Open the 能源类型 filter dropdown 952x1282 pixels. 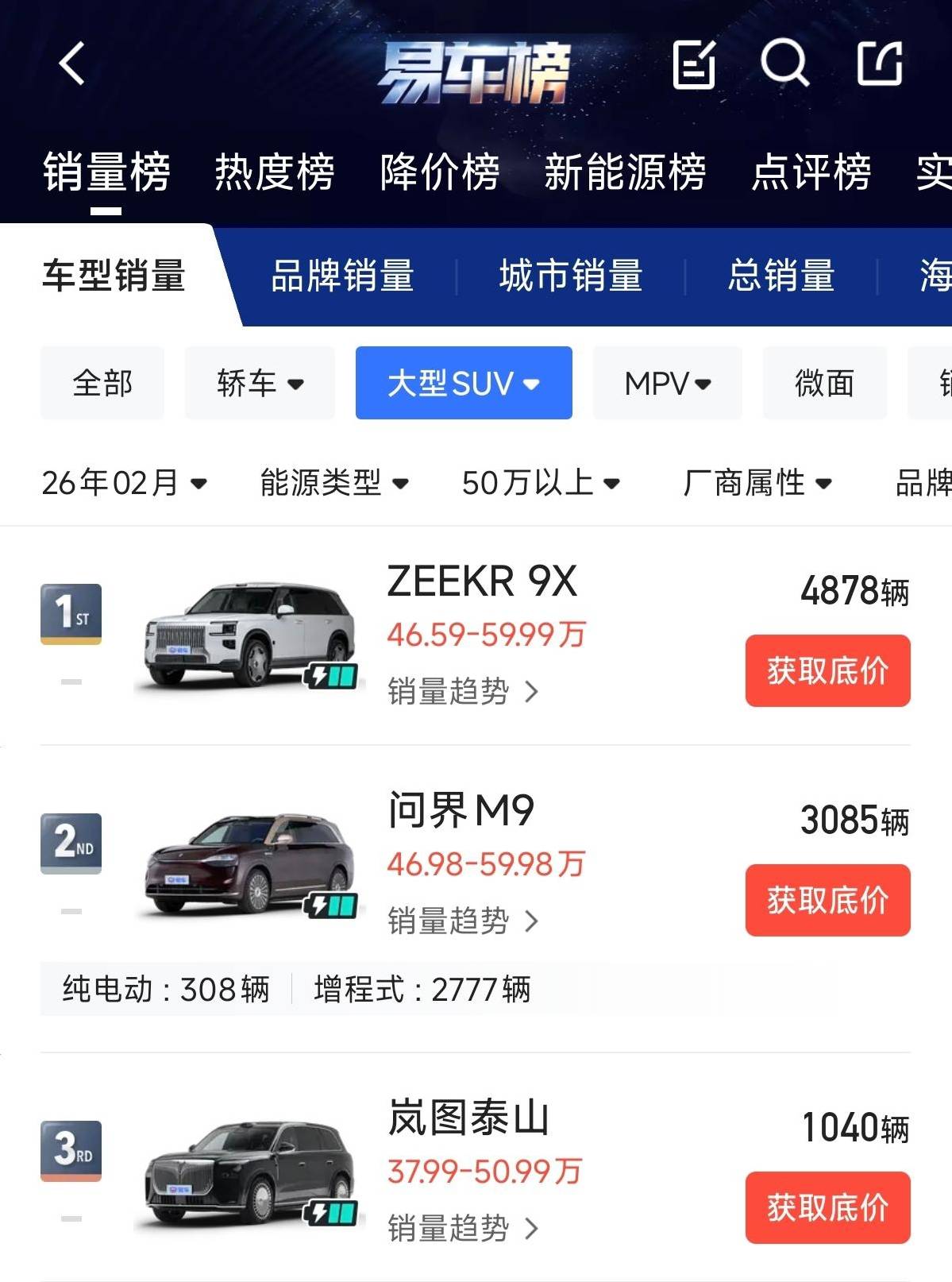pyautogui.click(x=333, y=482)
